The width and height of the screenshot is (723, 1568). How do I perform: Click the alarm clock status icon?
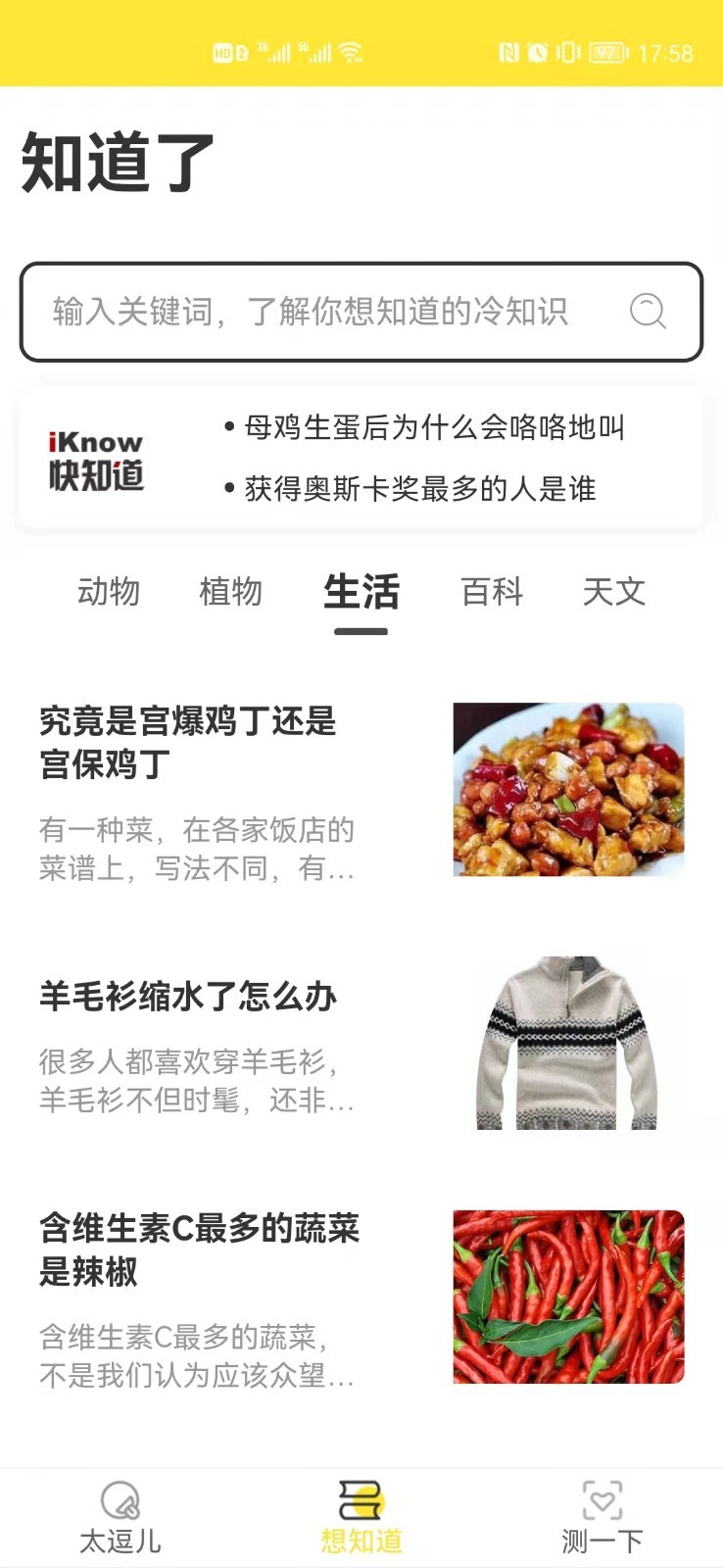coord(538,52)
